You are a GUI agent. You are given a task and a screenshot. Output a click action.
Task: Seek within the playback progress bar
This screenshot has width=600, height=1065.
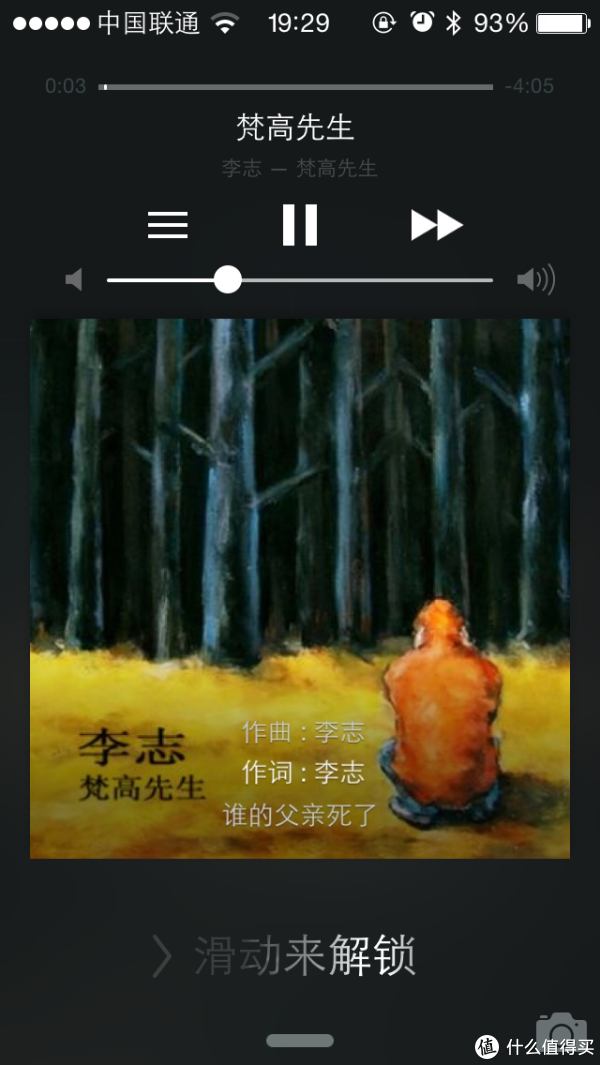[298, 87]
